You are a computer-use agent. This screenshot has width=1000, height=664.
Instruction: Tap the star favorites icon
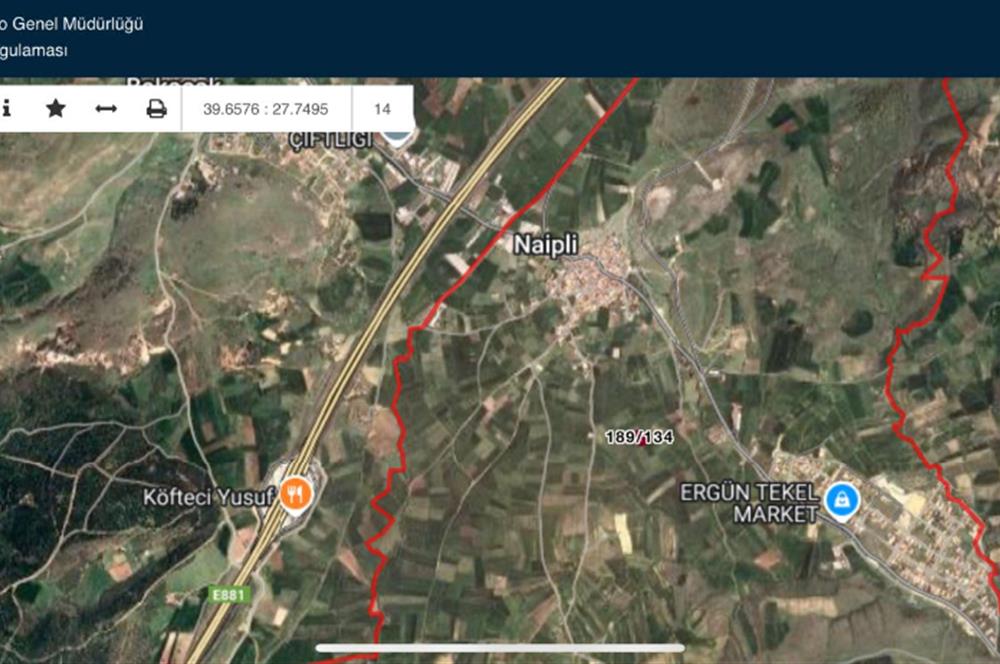[x=56, y=108]
